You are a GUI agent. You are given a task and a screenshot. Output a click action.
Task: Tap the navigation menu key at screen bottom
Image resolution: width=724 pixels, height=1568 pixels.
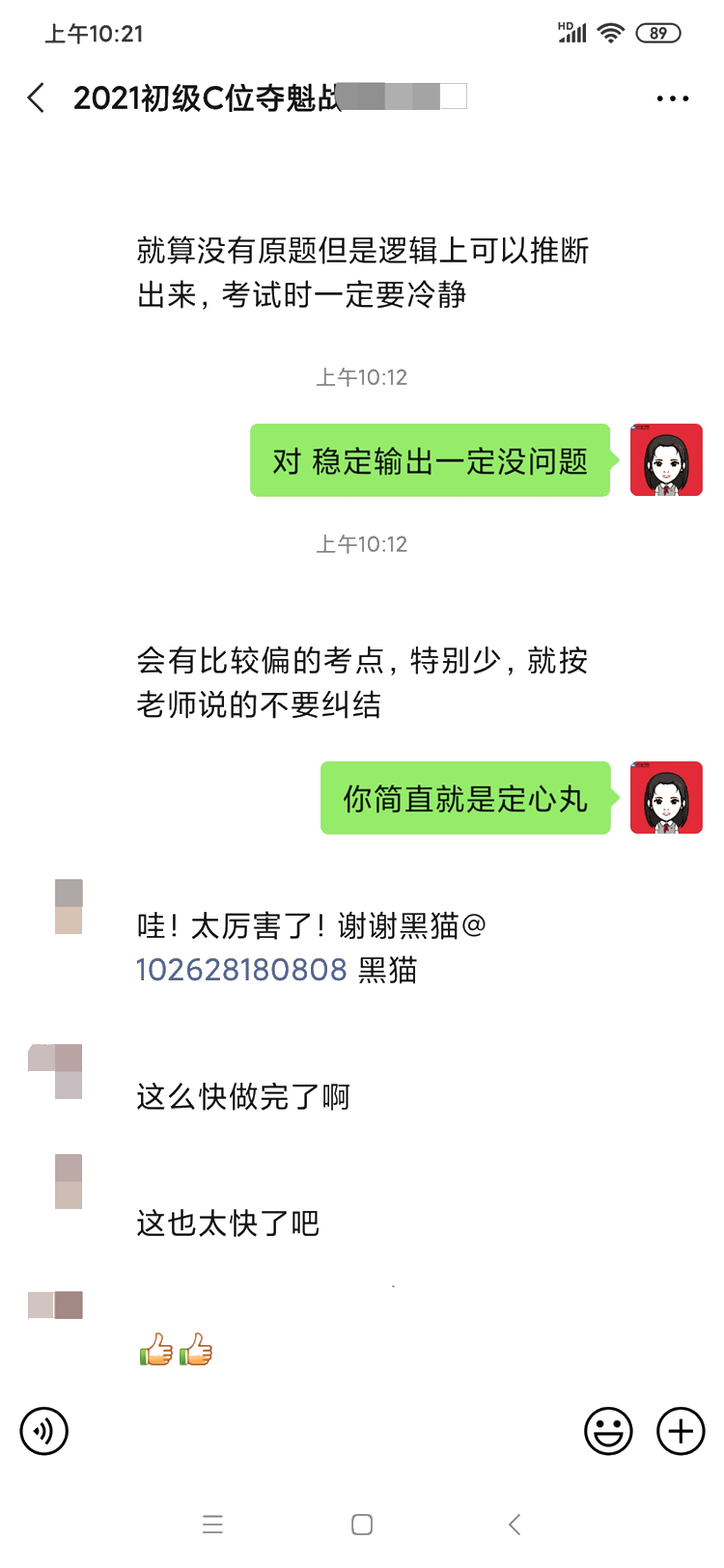213,1524
